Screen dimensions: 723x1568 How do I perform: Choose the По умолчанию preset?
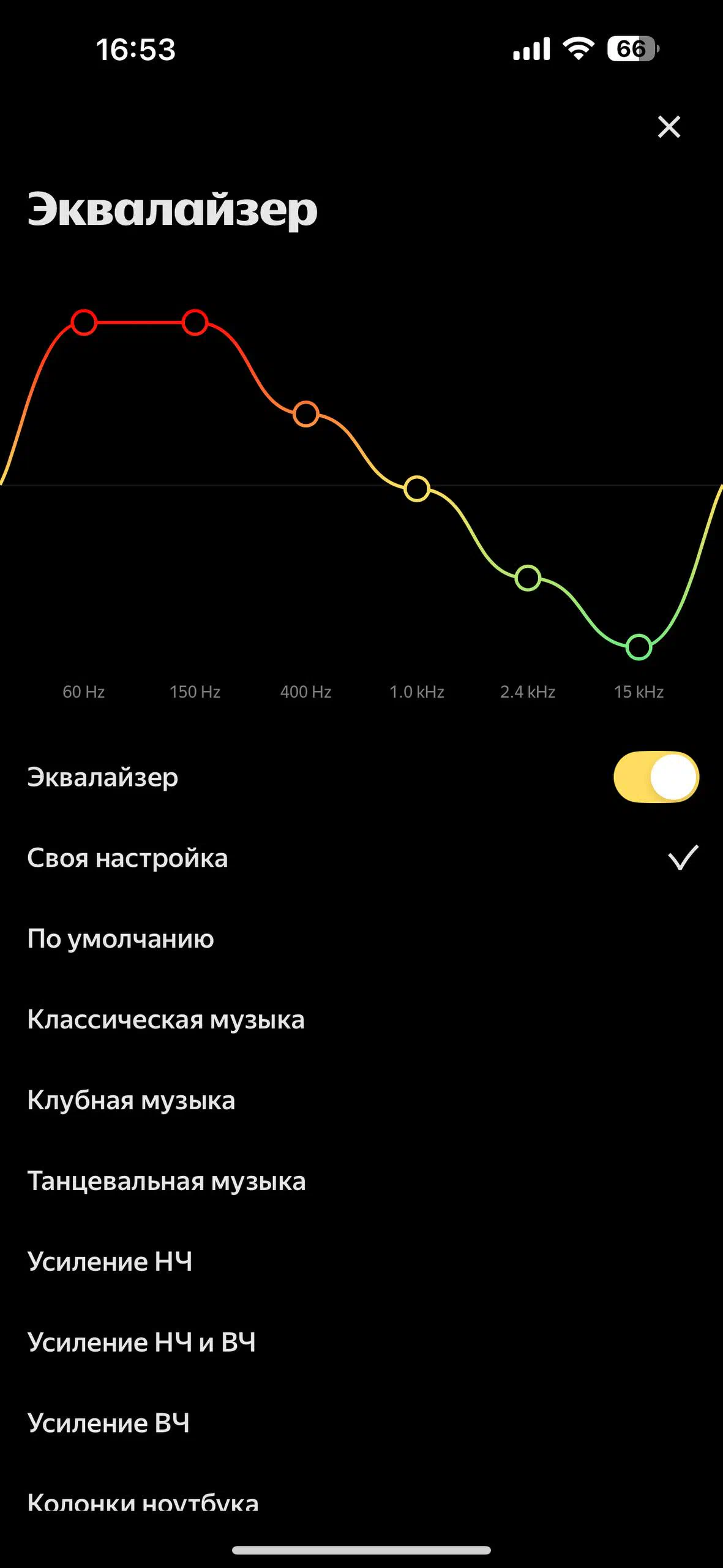coord(361,938)
